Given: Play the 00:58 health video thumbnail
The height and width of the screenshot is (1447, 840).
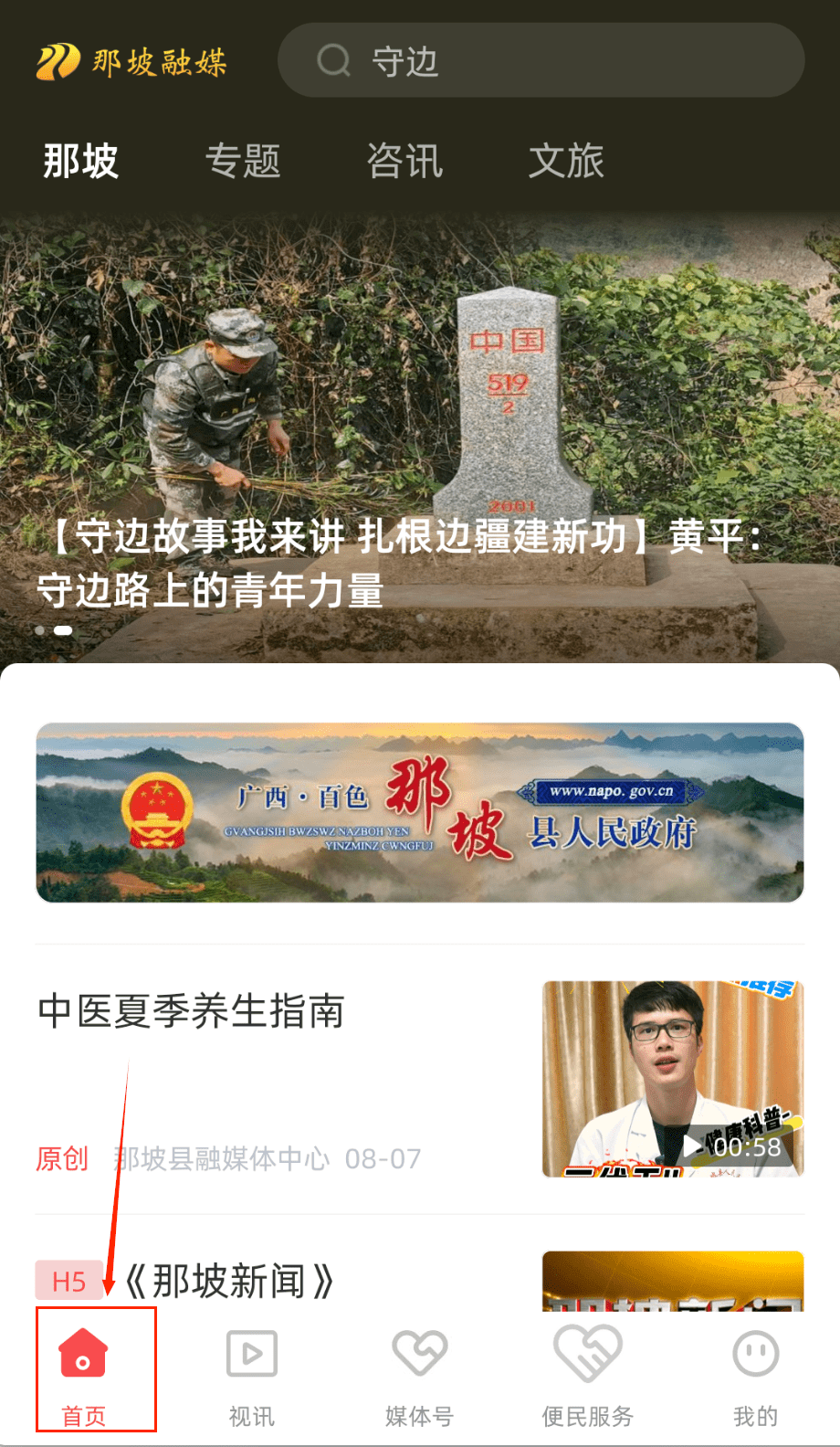Looking at the screenshot, I should click(673, 1079).
